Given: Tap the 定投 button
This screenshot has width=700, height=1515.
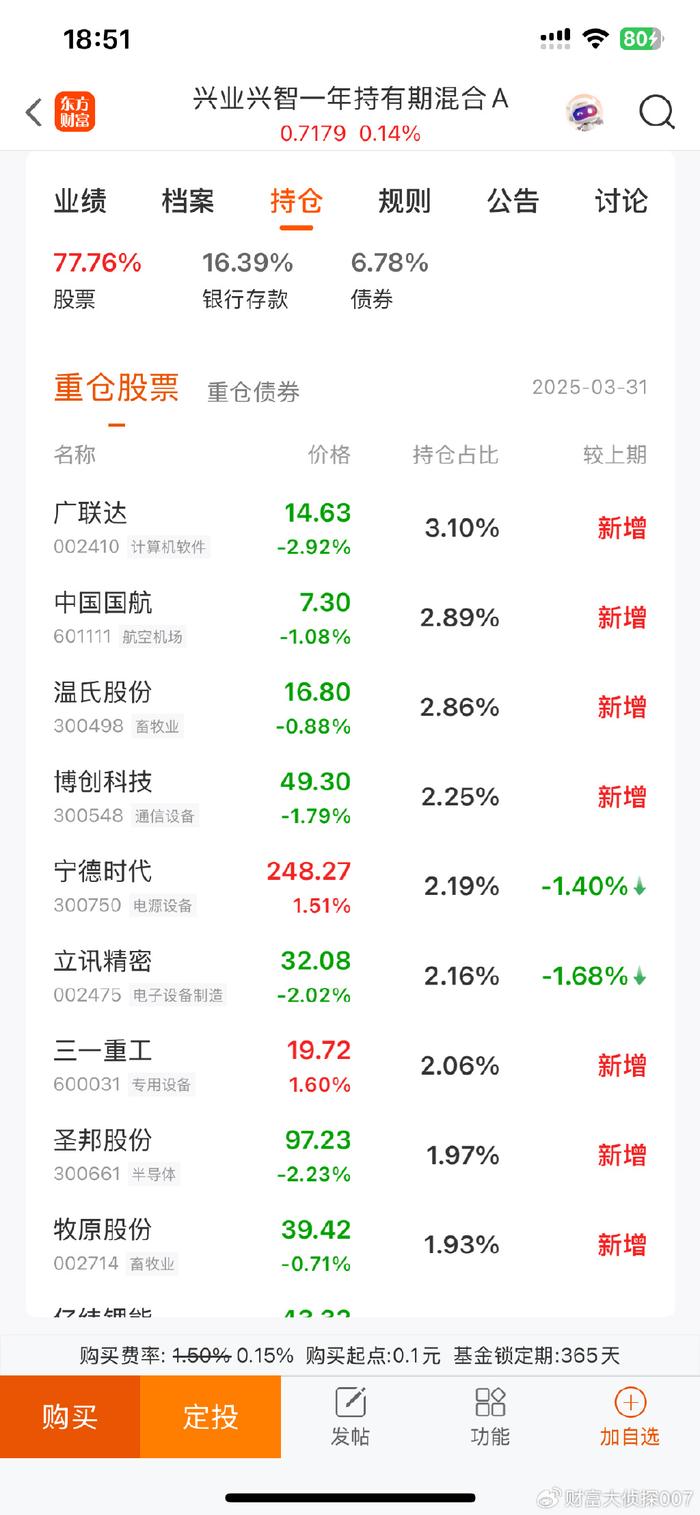Looking at the screenshot, I should pyautogui.click(x=211, y=1417).
